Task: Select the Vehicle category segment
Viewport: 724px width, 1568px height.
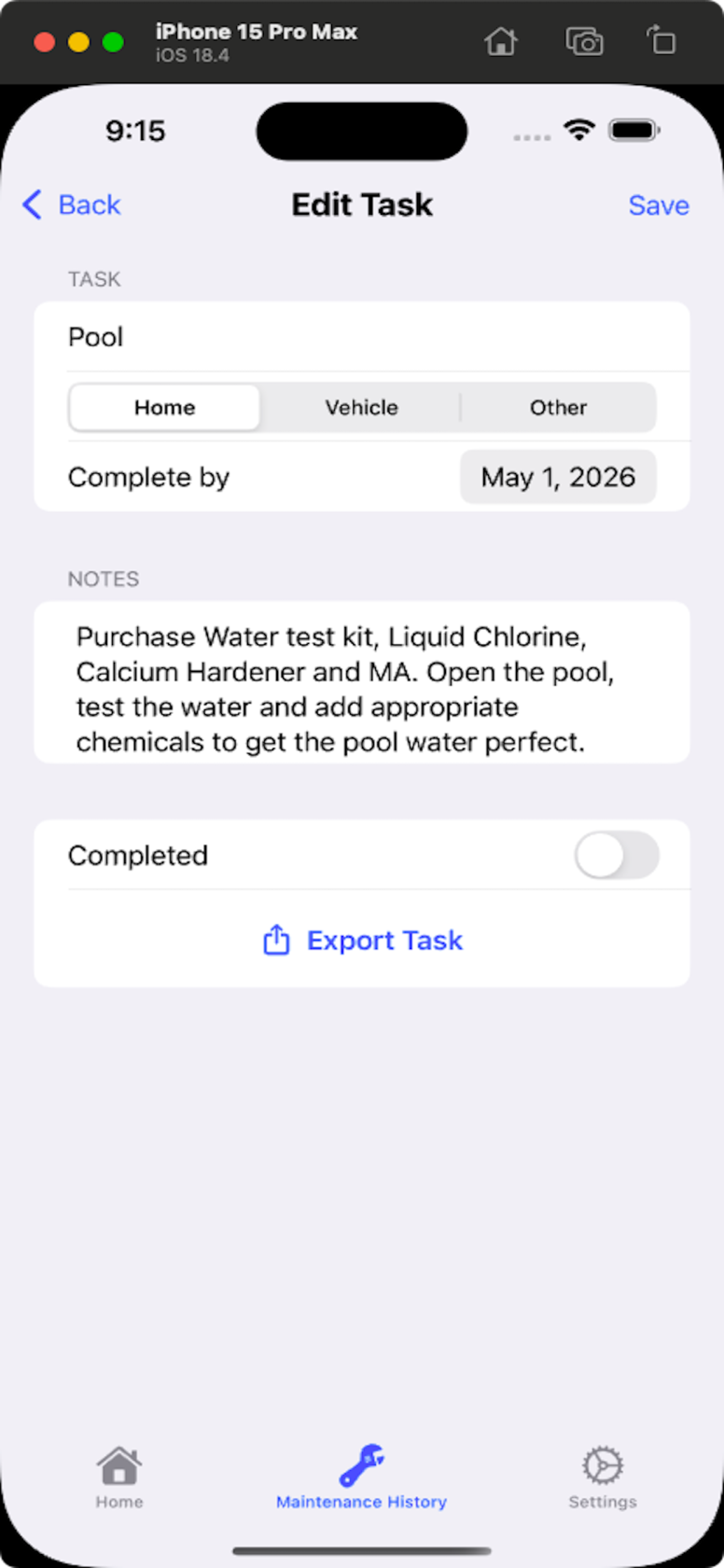Action: 361,408
